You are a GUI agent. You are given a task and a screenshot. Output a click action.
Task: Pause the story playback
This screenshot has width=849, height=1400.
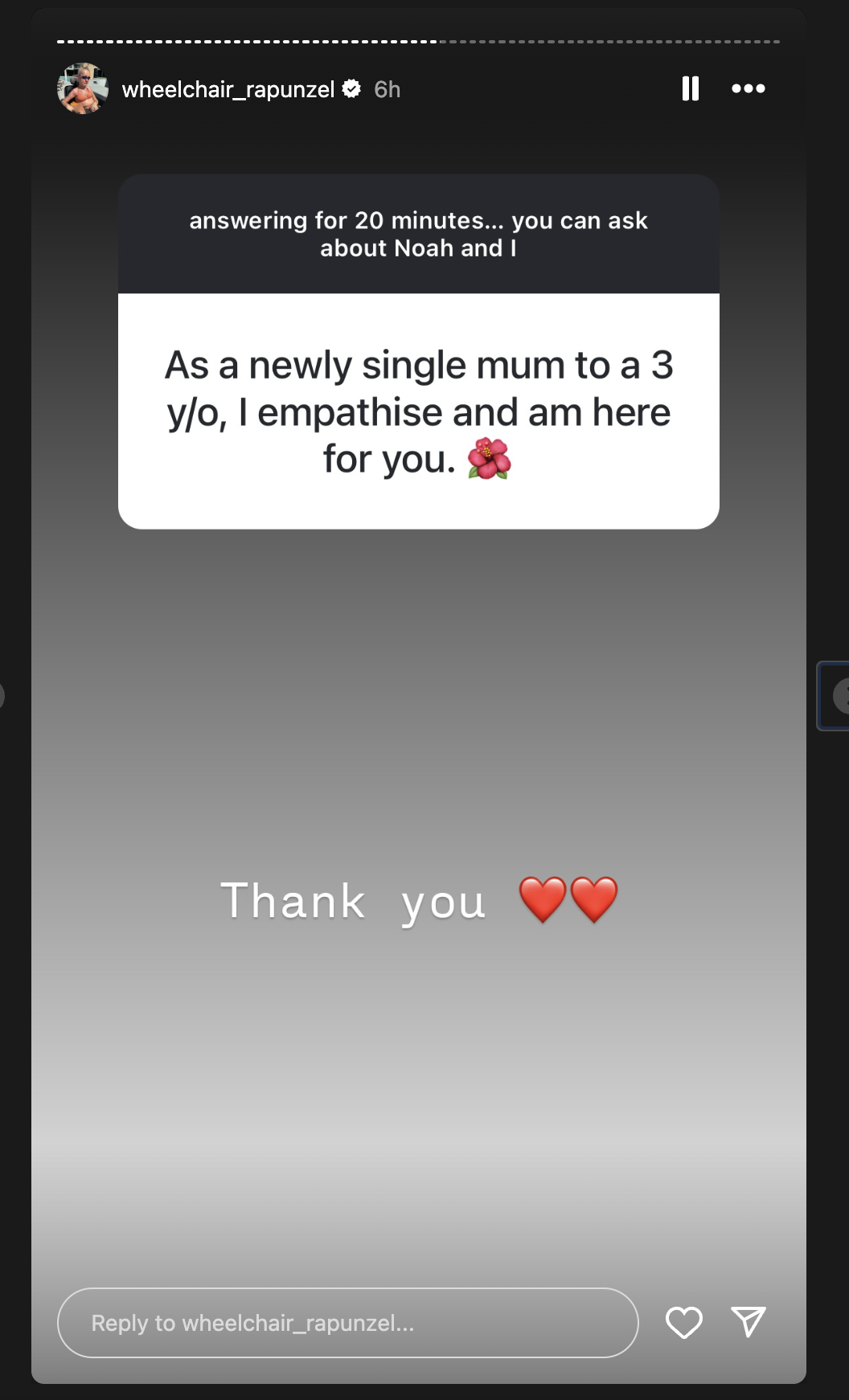coord(690,88)
